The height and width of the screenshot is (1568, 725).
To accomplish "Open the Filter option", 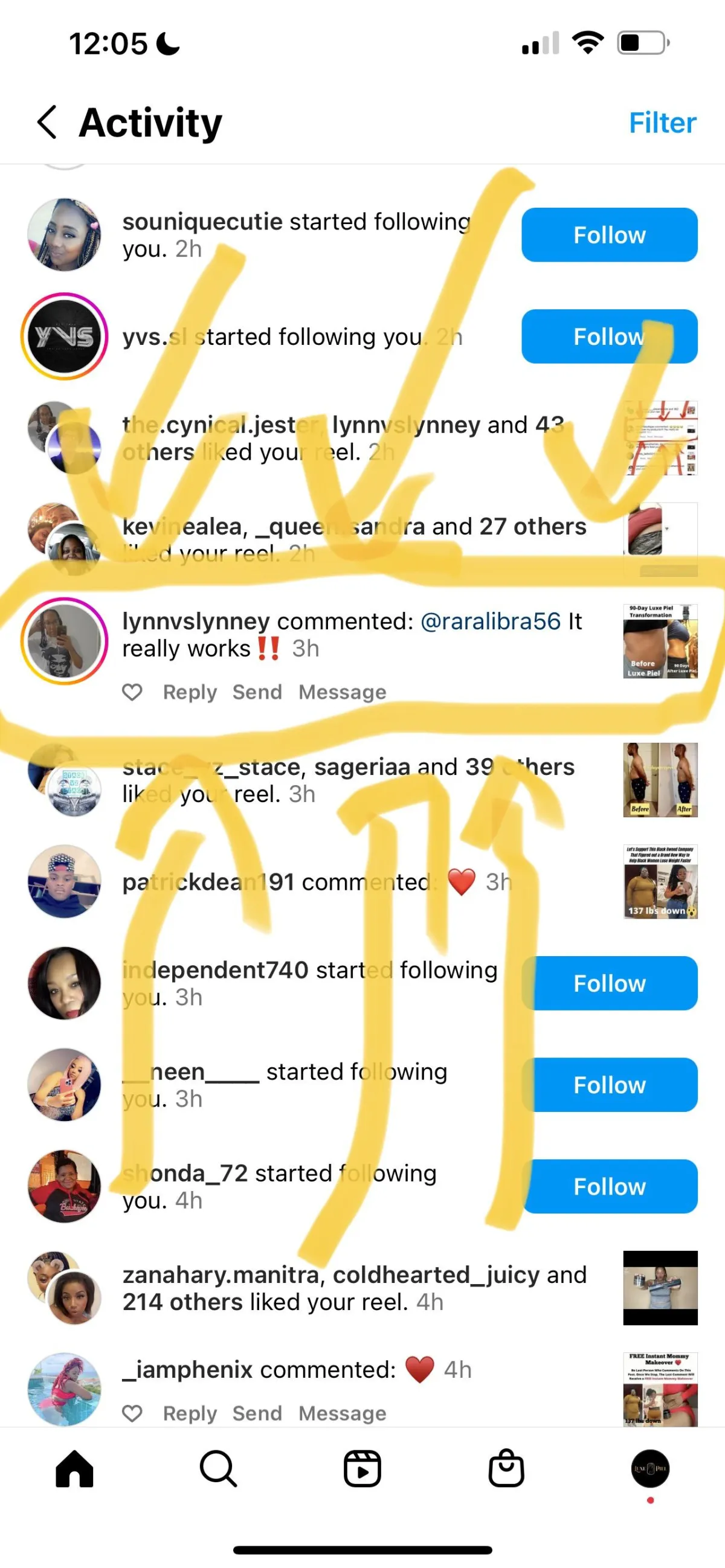I will [662, 123].
